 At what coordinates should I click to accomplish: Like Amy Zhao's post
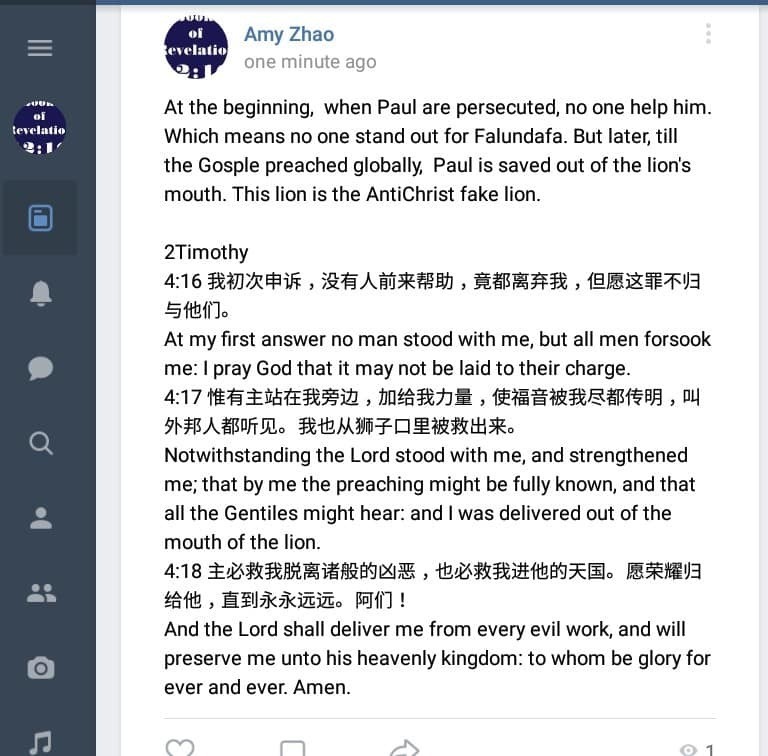pos(180,748)
